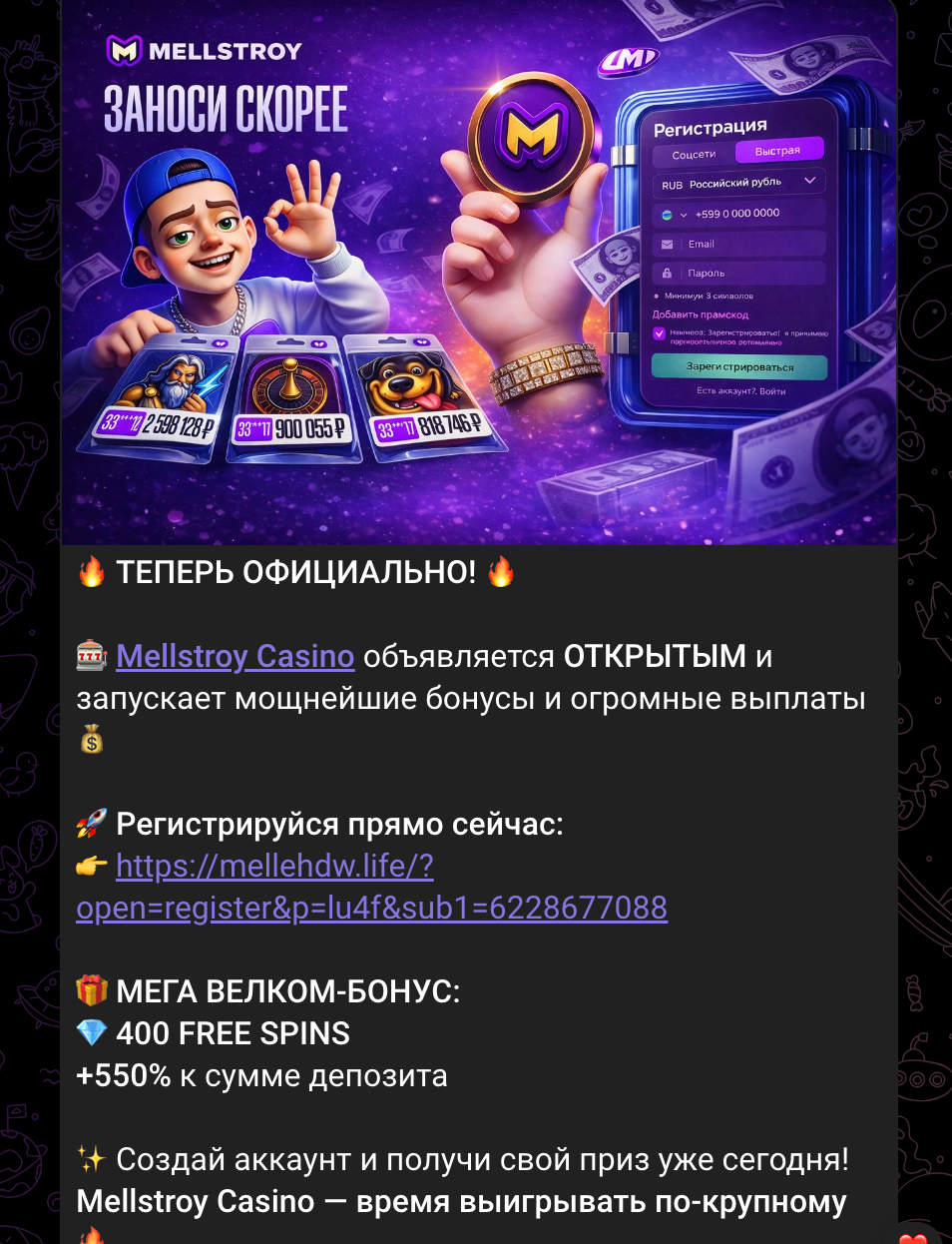Open the Mellstroy promo image in the message
The image size is (952, 1244).
479,272
